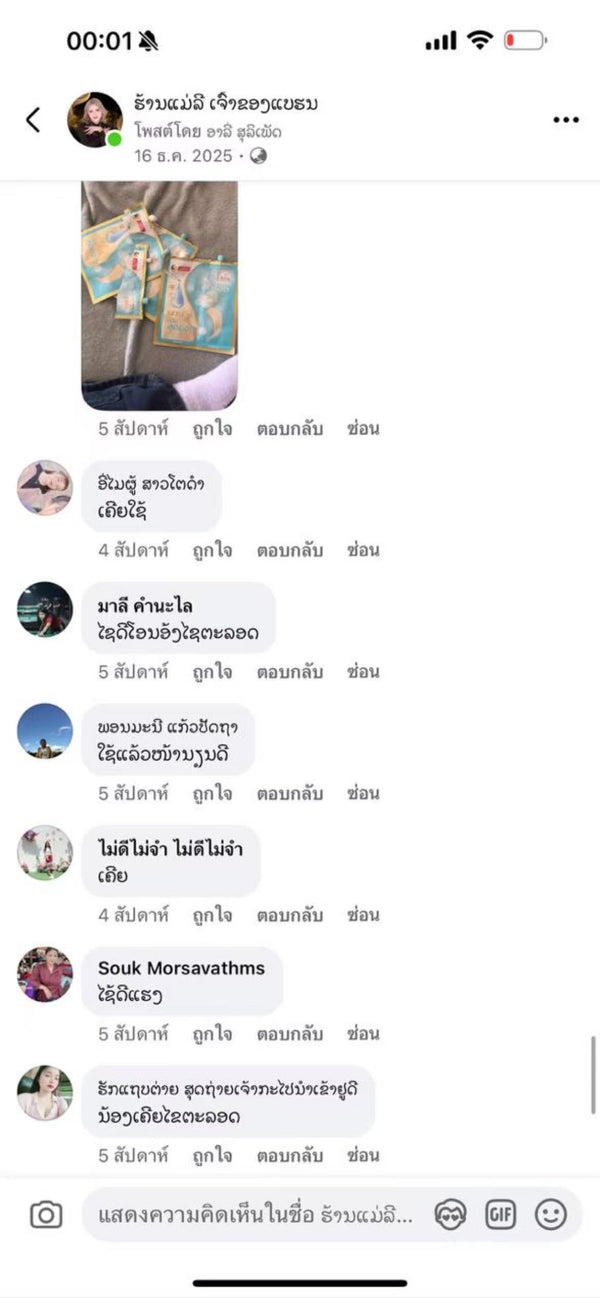This screenshot has width=600, height=1298.
Task: View มาลี คำนะไล's profile by name
Action: [146, 606]
